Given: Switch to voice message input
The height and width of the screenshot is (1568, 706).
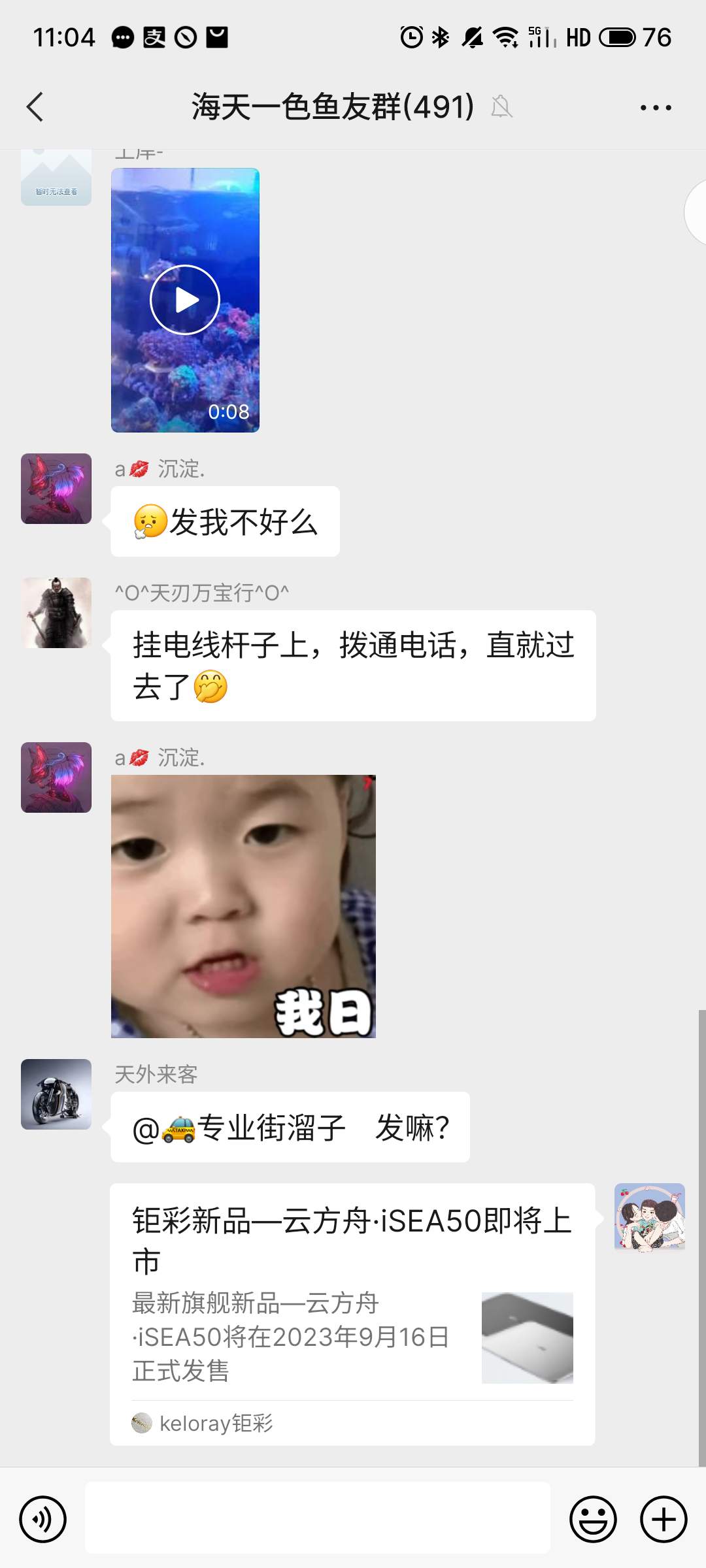Looking at the screenshot, I should 43,1519.
